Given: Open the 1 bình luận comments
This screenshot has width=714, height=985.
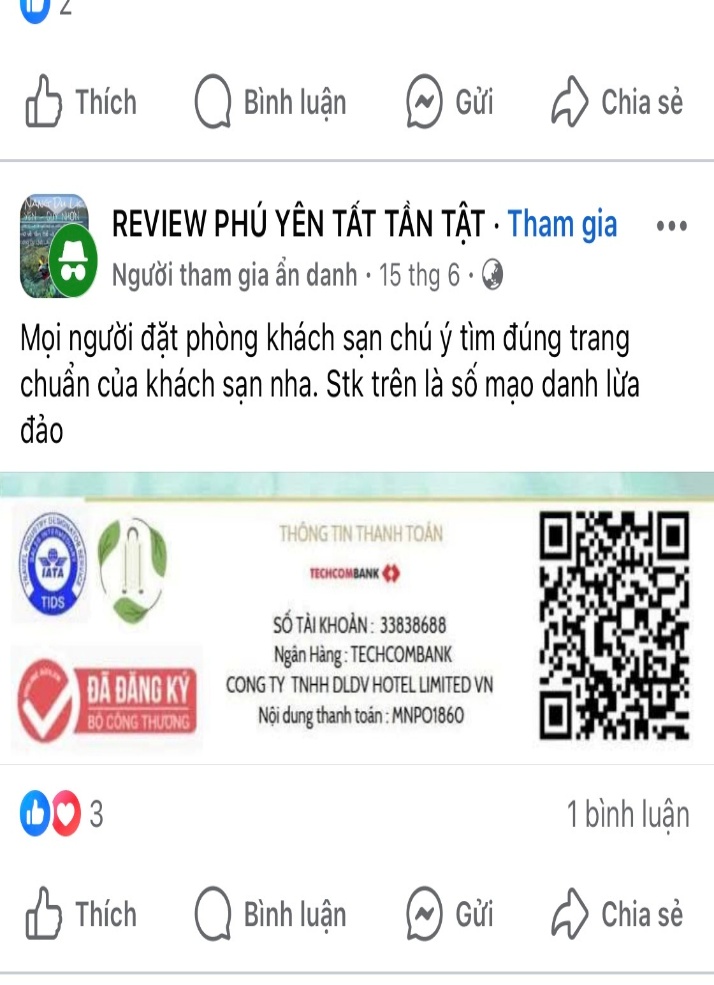Looking at the screenshot, I should pyautogui.click(x=627, y=816).
